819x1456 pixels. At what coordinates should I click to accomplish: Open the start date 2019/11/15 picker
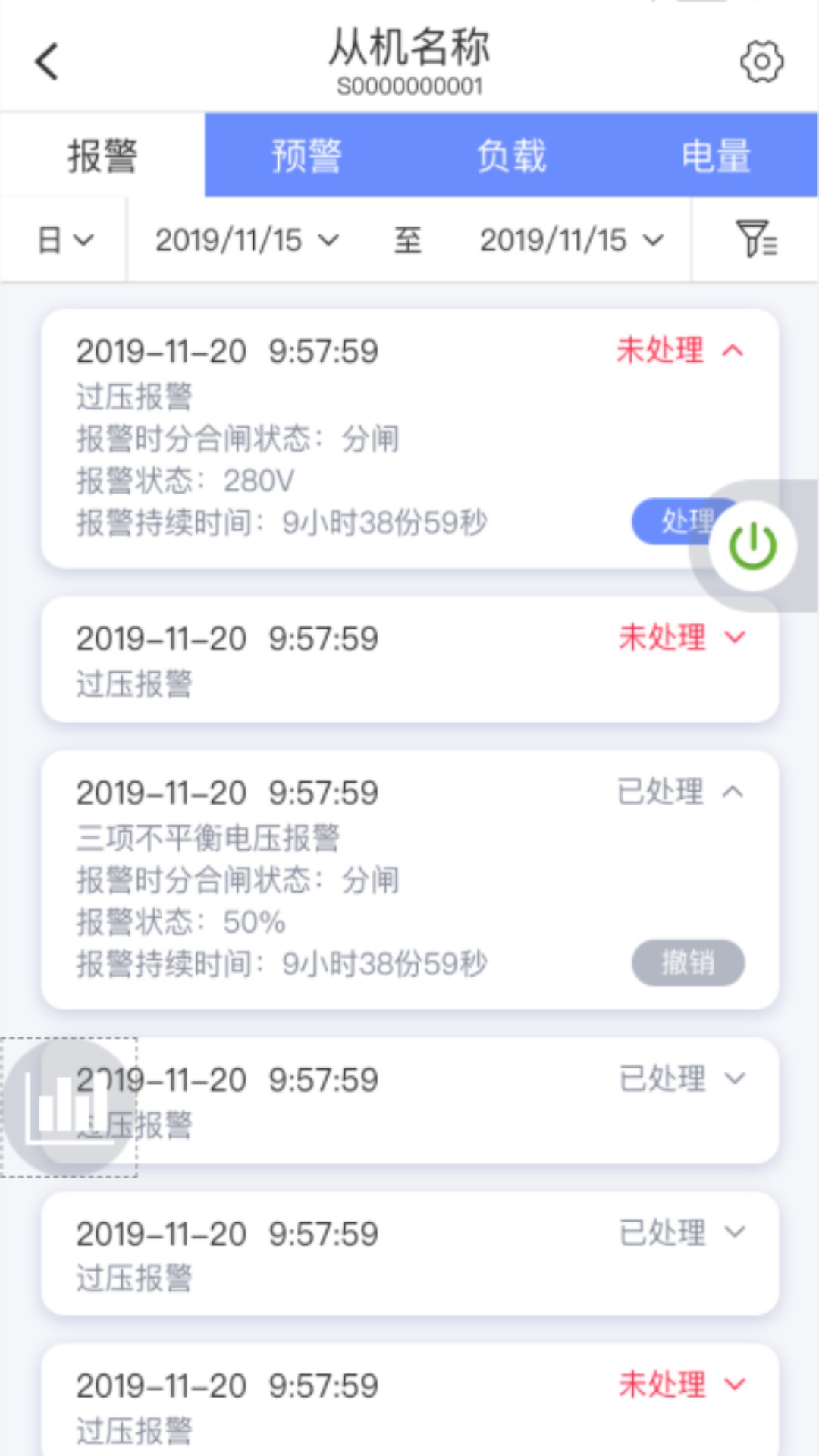tap(246, 240)
